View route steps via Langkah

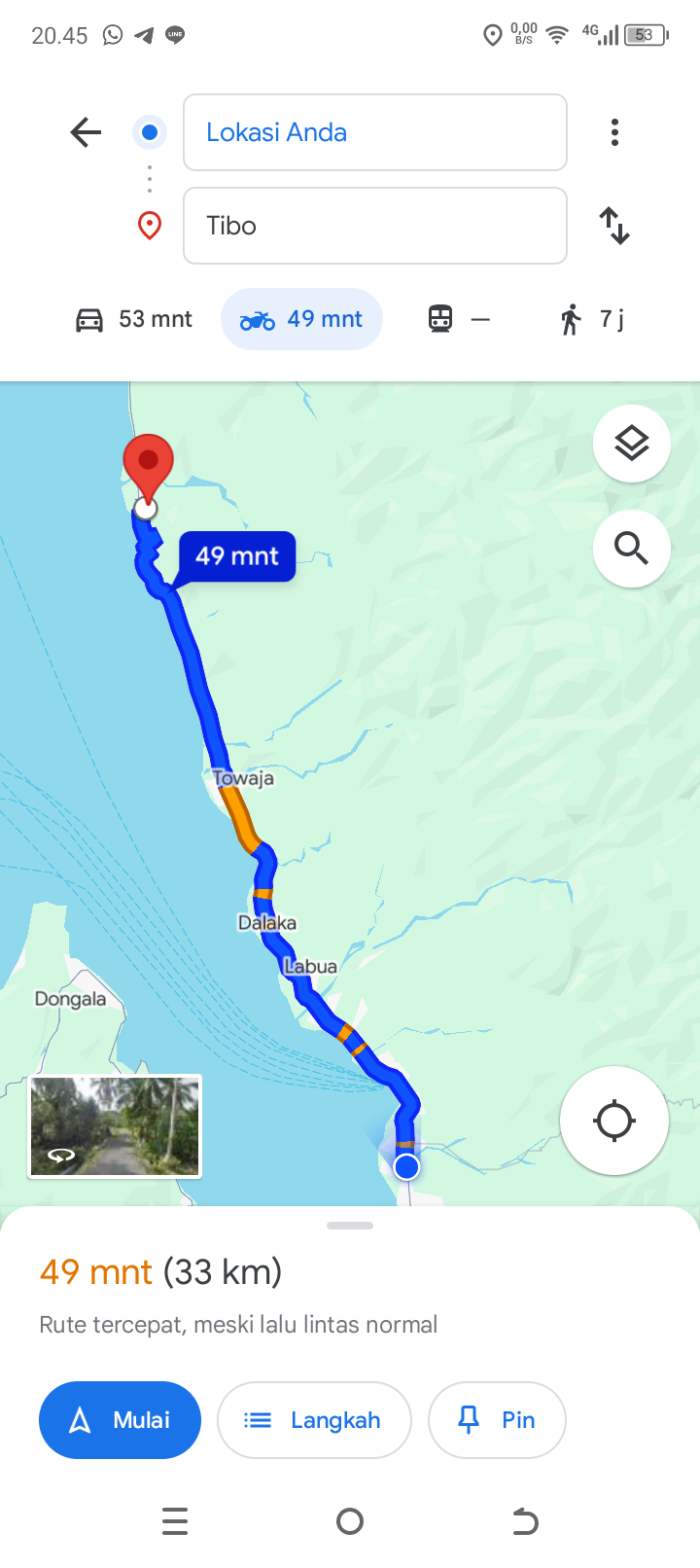pyautogui.click(x=314, y=1420)
